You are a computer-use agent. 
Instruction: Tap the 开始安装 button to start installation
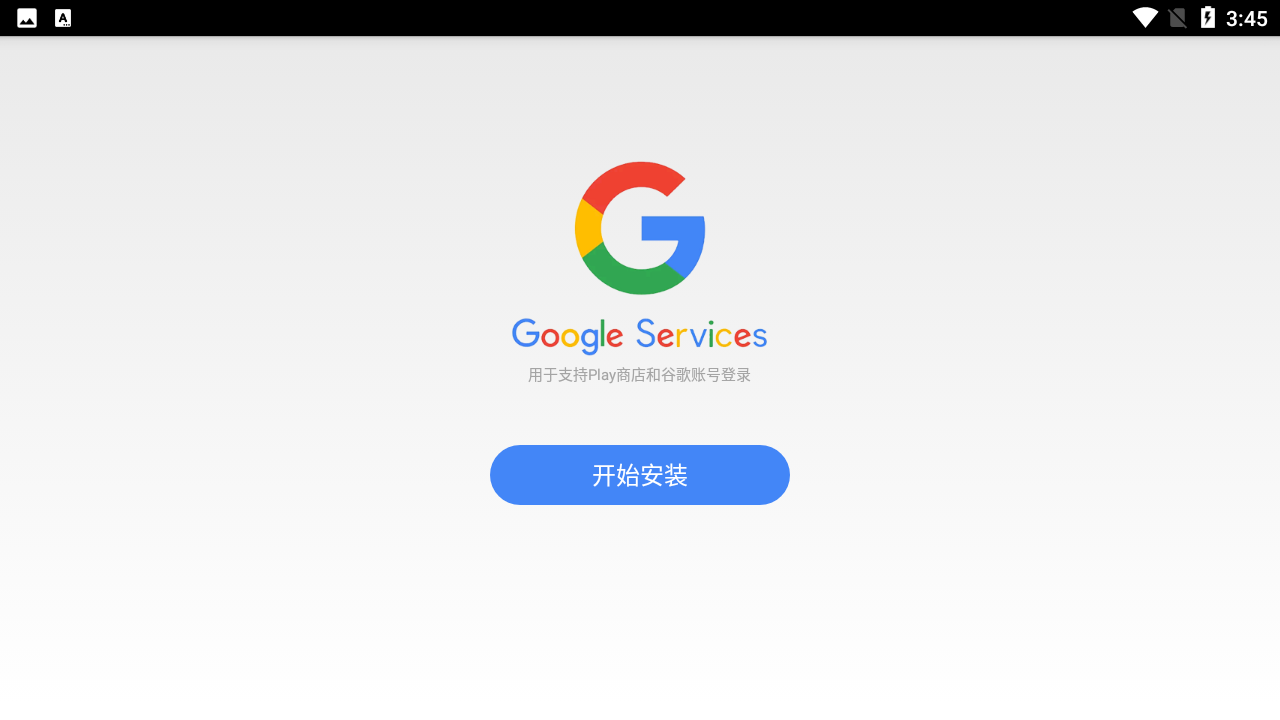(640, 475)
